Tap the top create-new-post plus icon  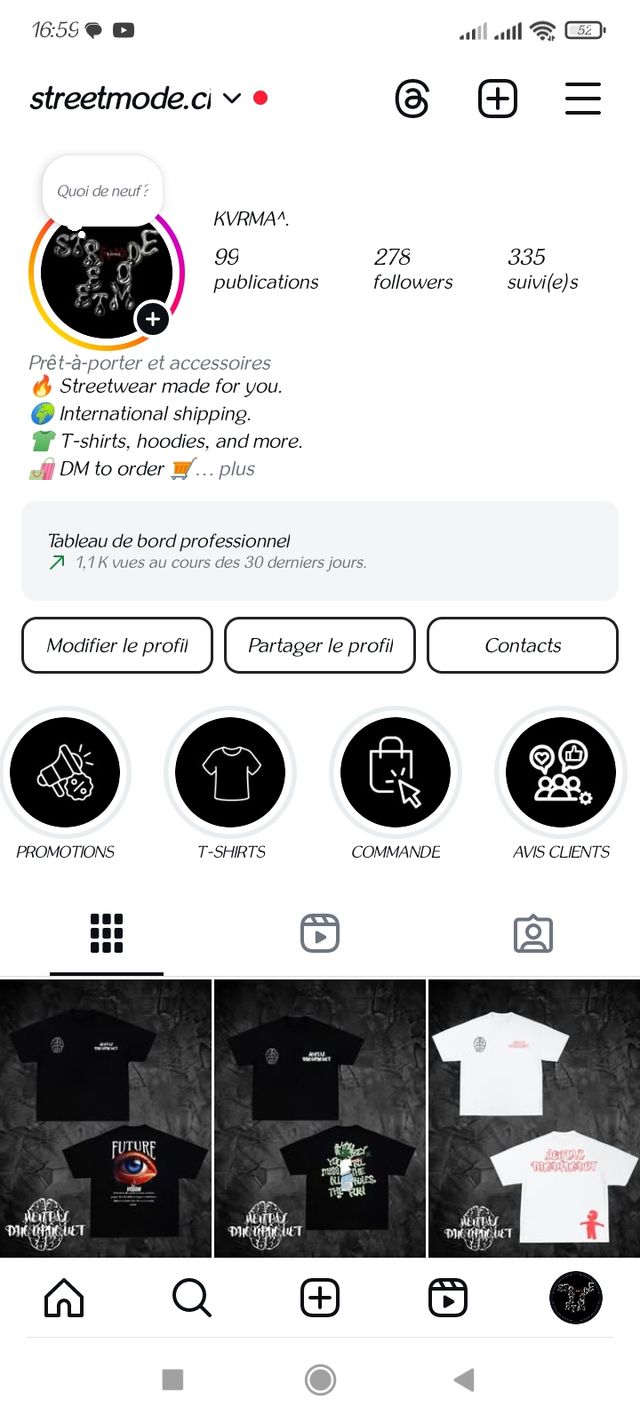click(497, 99)
